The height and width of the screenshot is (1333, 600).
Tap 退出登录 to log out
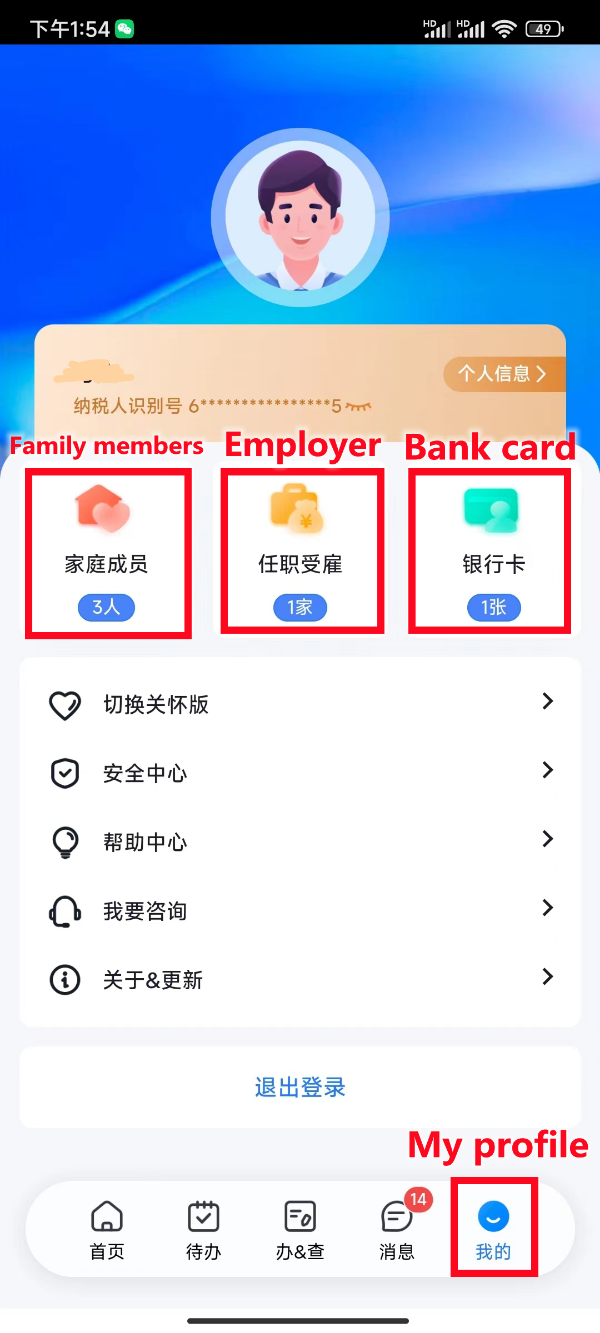[x=300, y=1087]
